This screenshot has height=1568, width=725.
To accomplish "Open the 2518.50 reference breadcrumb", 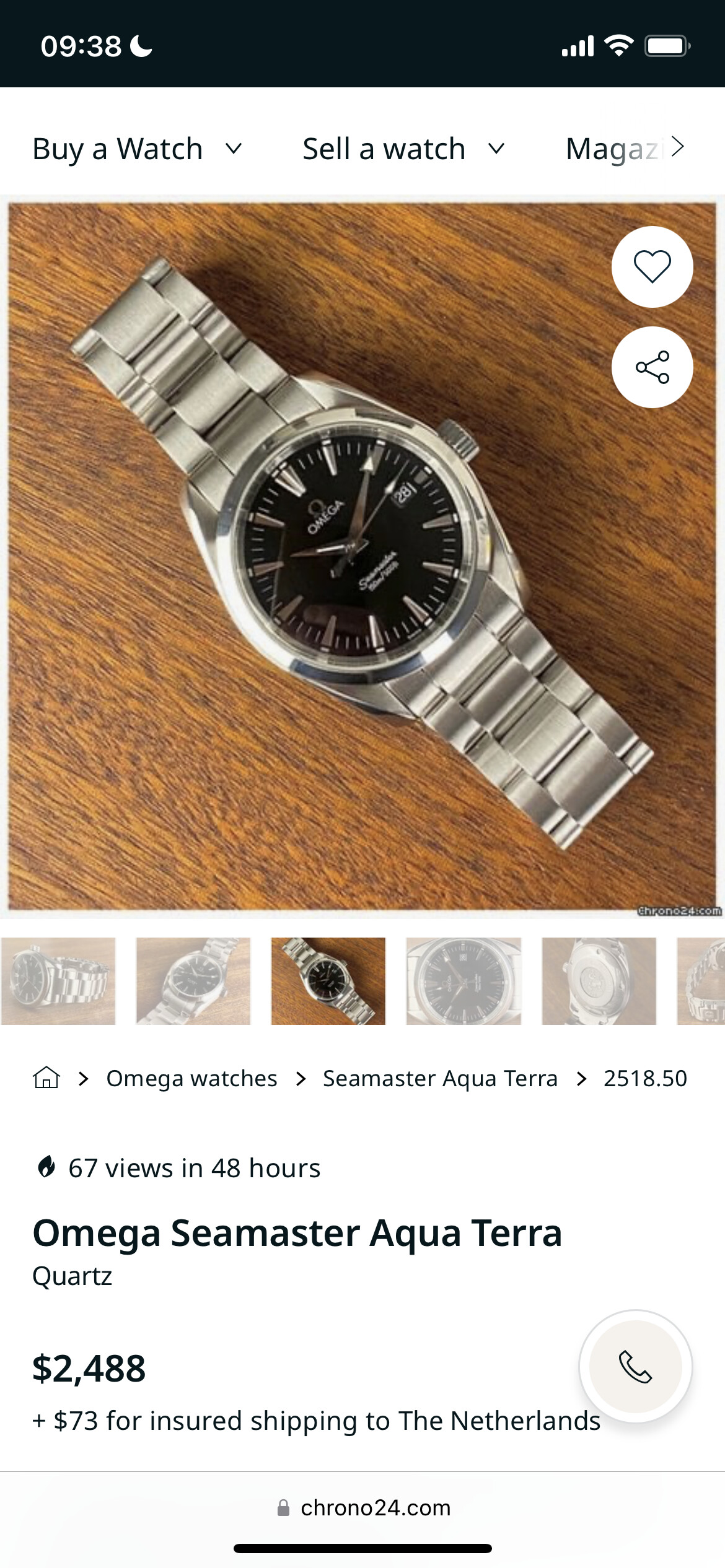I will (645, 1078).
